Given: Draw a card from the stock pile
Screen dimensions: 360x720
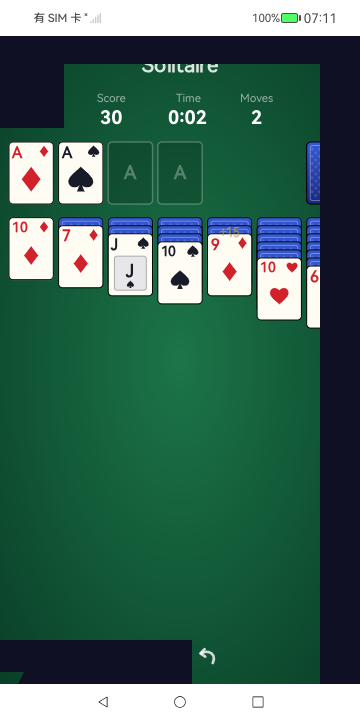Looking at the screenshot, I should click(x=313, y=173).
